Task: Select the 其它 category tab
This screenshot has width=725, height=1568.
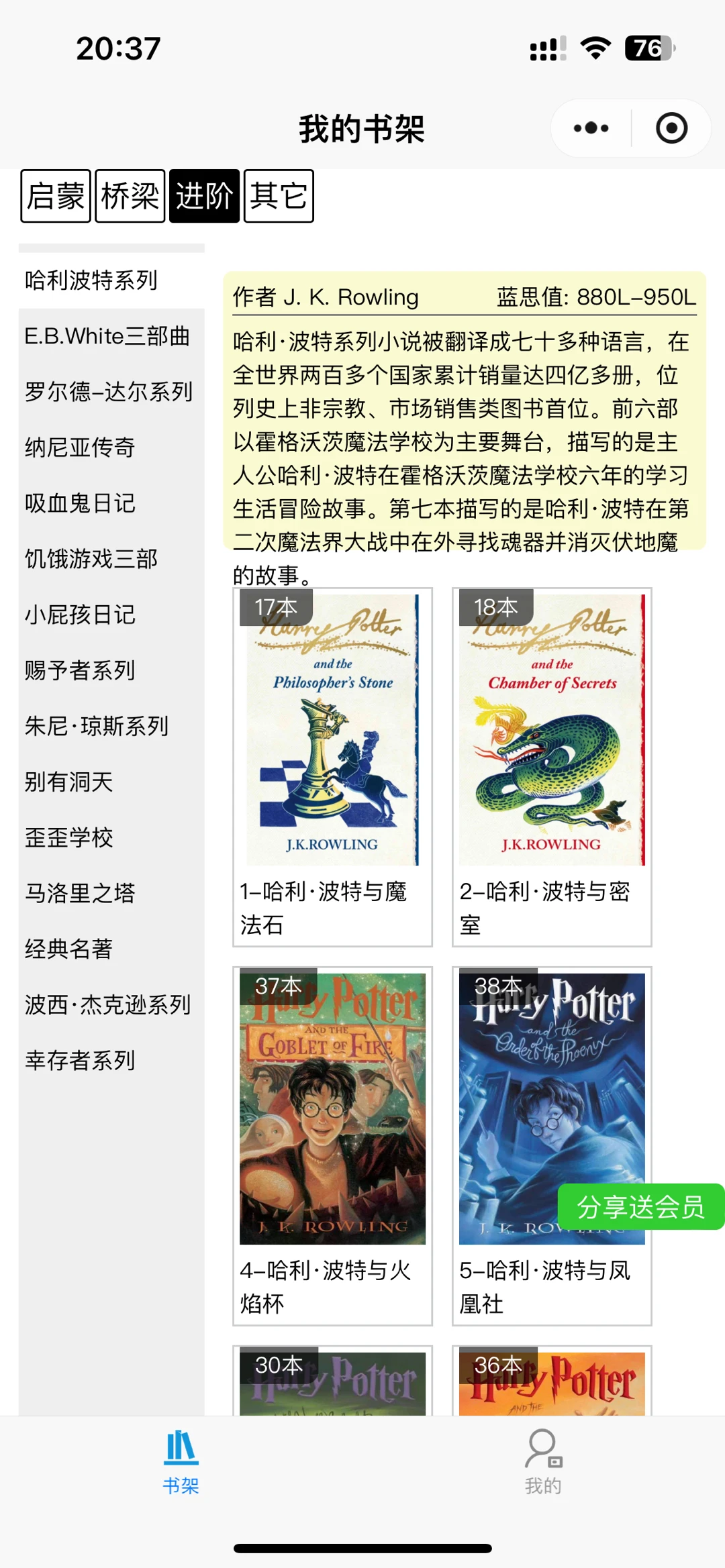Action: (279, 196)
